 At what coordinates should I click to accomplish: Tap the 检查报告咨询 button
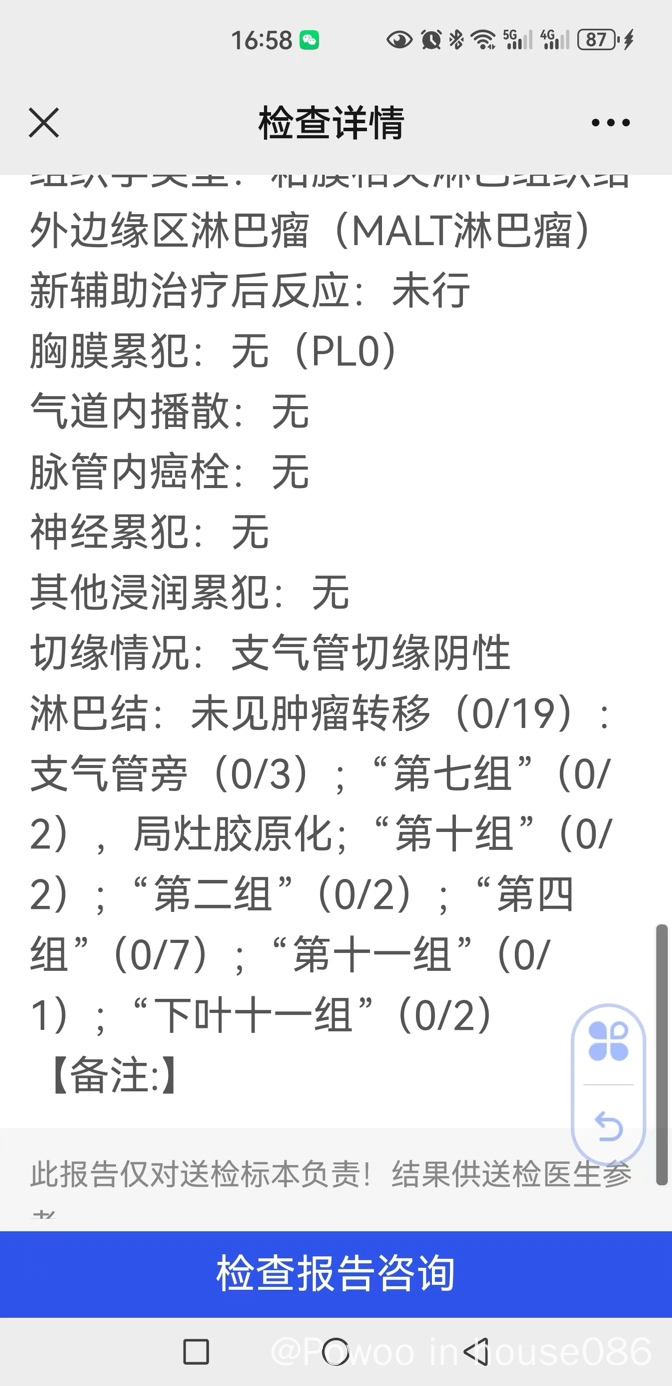click(336, 1273)
